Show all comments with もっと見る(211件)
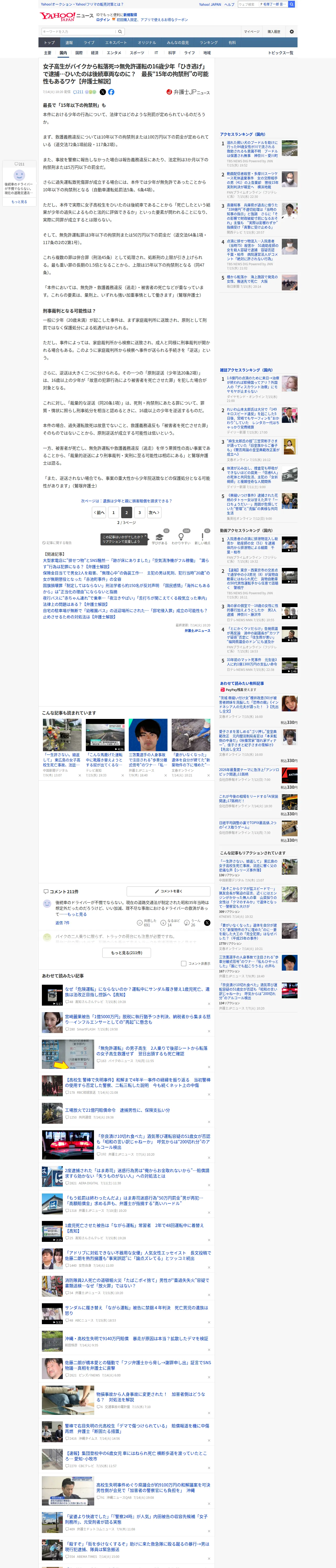This screenshot has height=1568, width=336. (x=127, y=953)
